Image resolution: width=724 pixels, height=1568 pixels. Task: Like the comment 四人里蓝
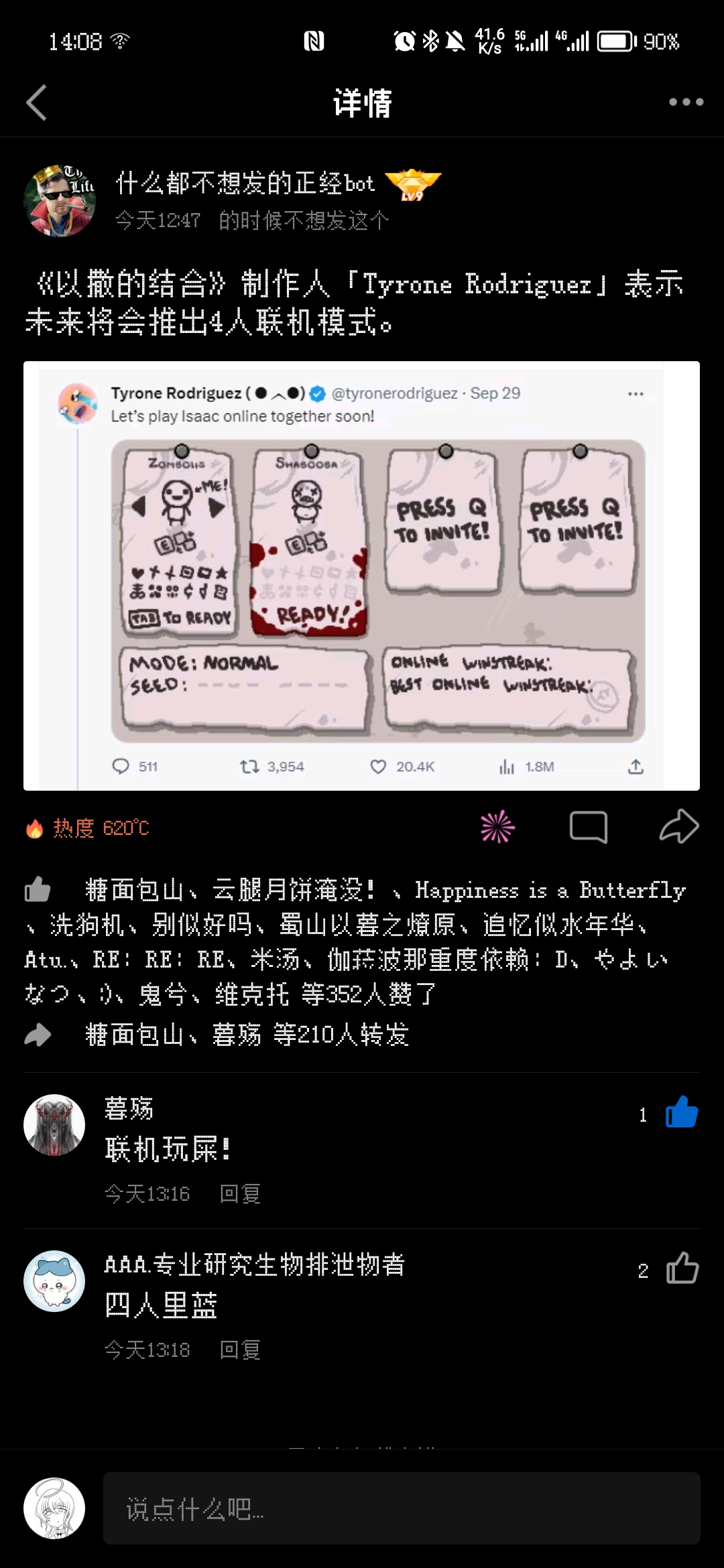point(682,1268)
